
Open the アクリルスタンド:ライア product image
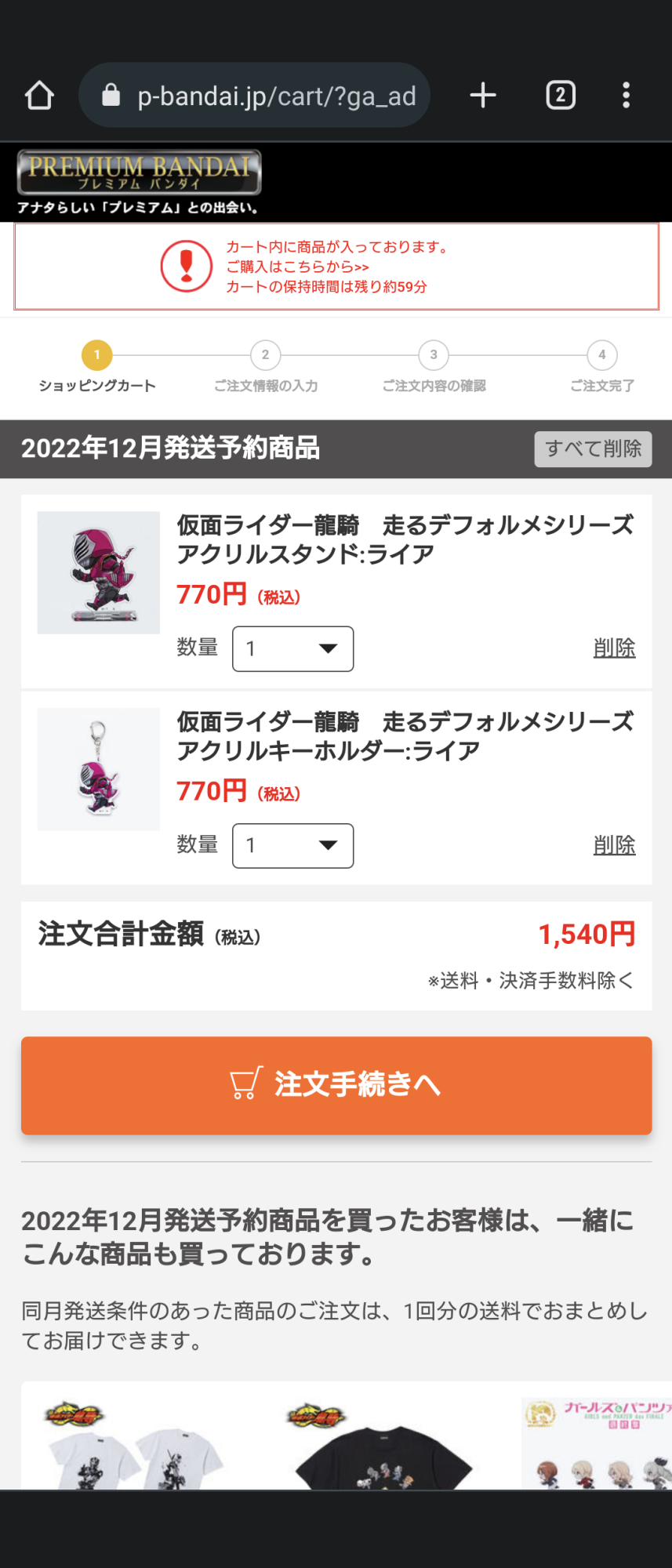(99, 573)
